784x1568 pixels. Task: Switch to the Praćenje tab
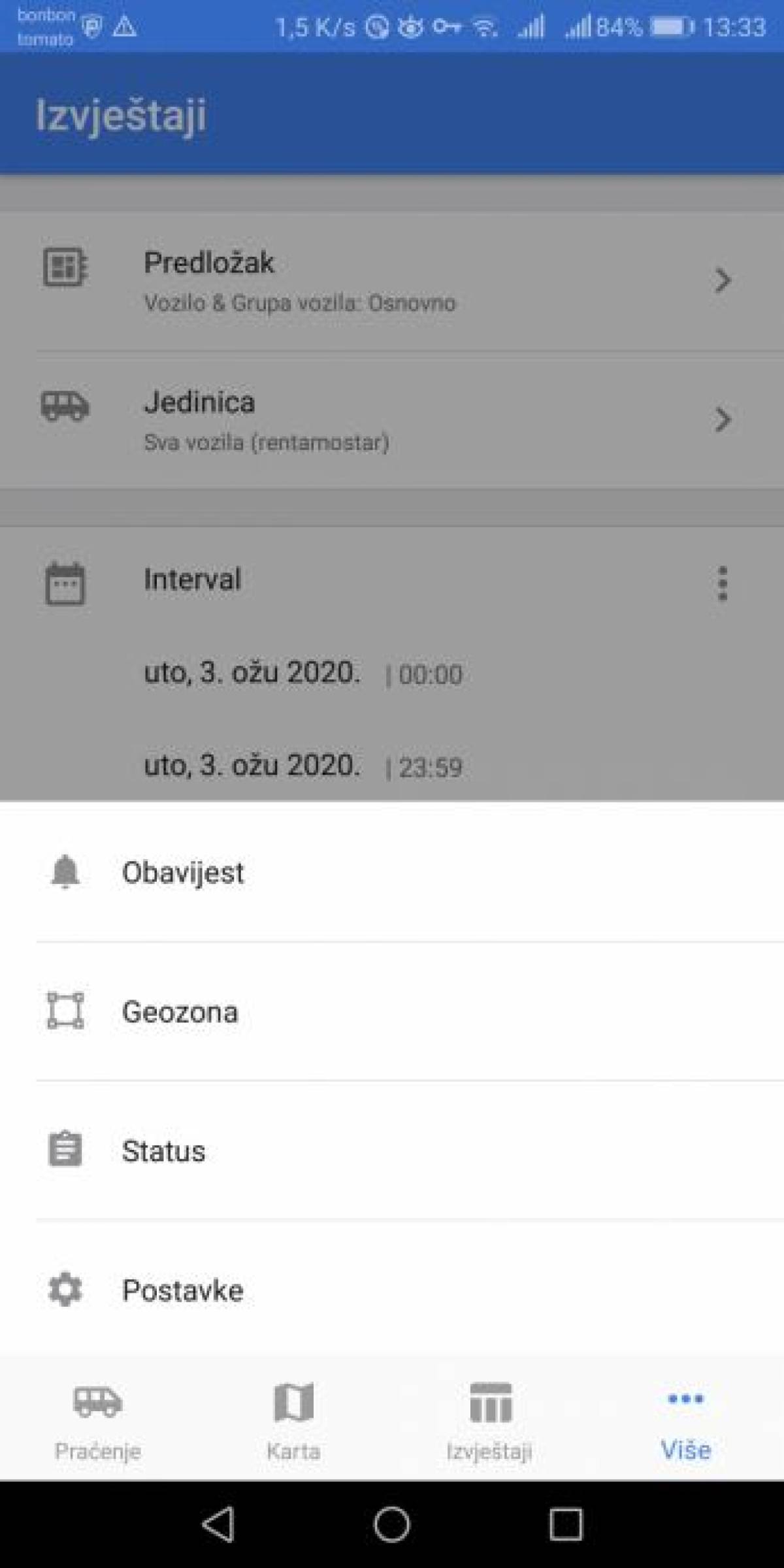(98, 1419)
